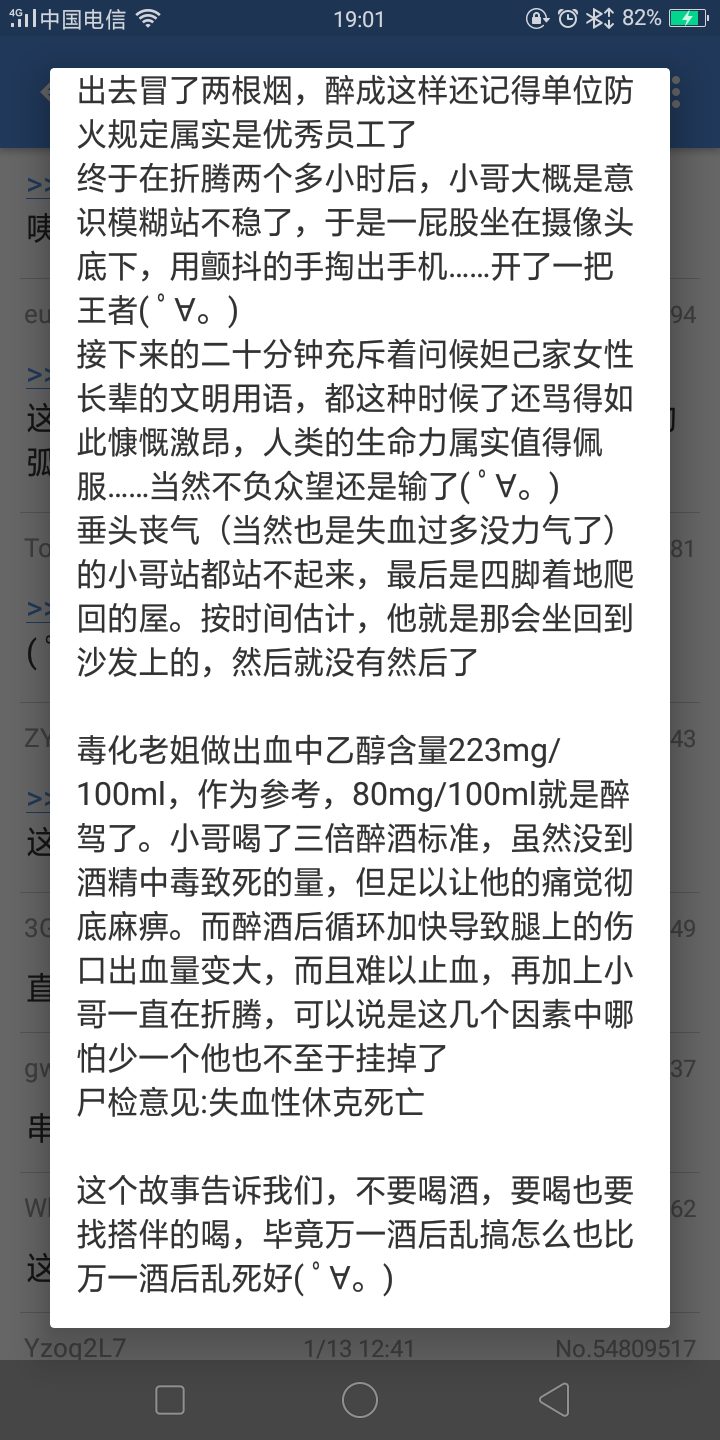Tap the system back button
This screenshot has width=720, height=1440.
click(x=553, y=1400)
